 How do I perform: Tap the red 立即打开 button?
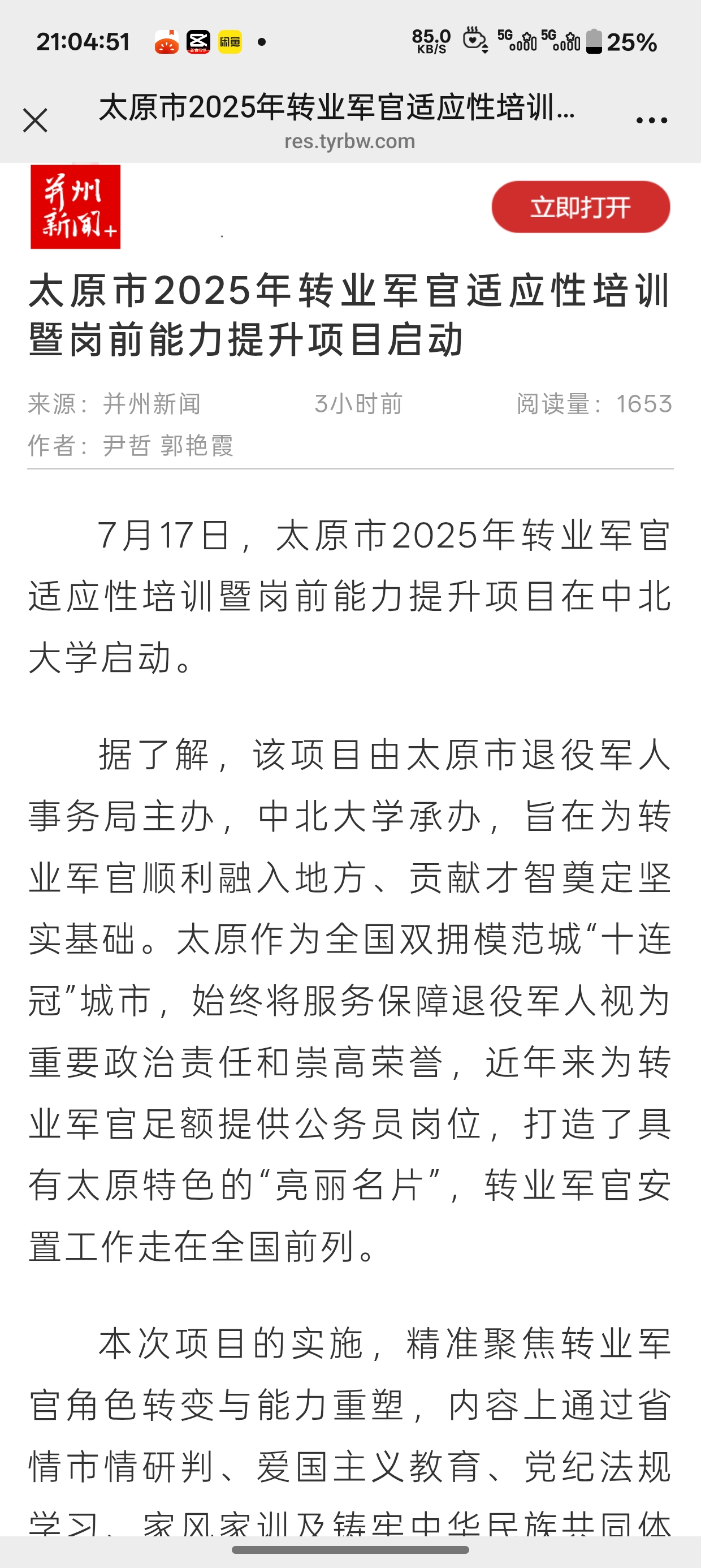coord(581,207)
